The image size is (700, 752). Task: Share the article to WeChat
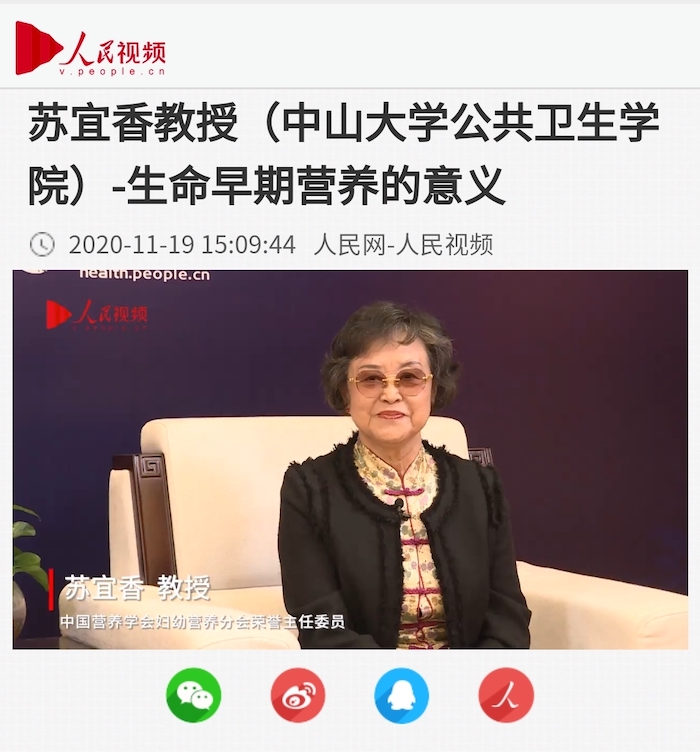point(193,695)
